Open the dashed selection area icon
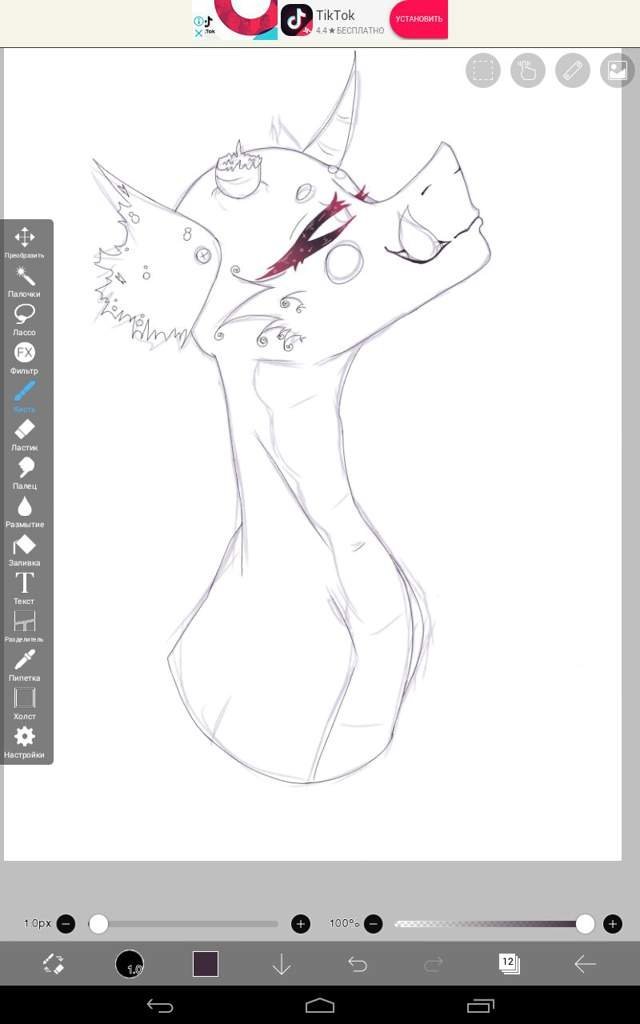 (x=483, y=70)
